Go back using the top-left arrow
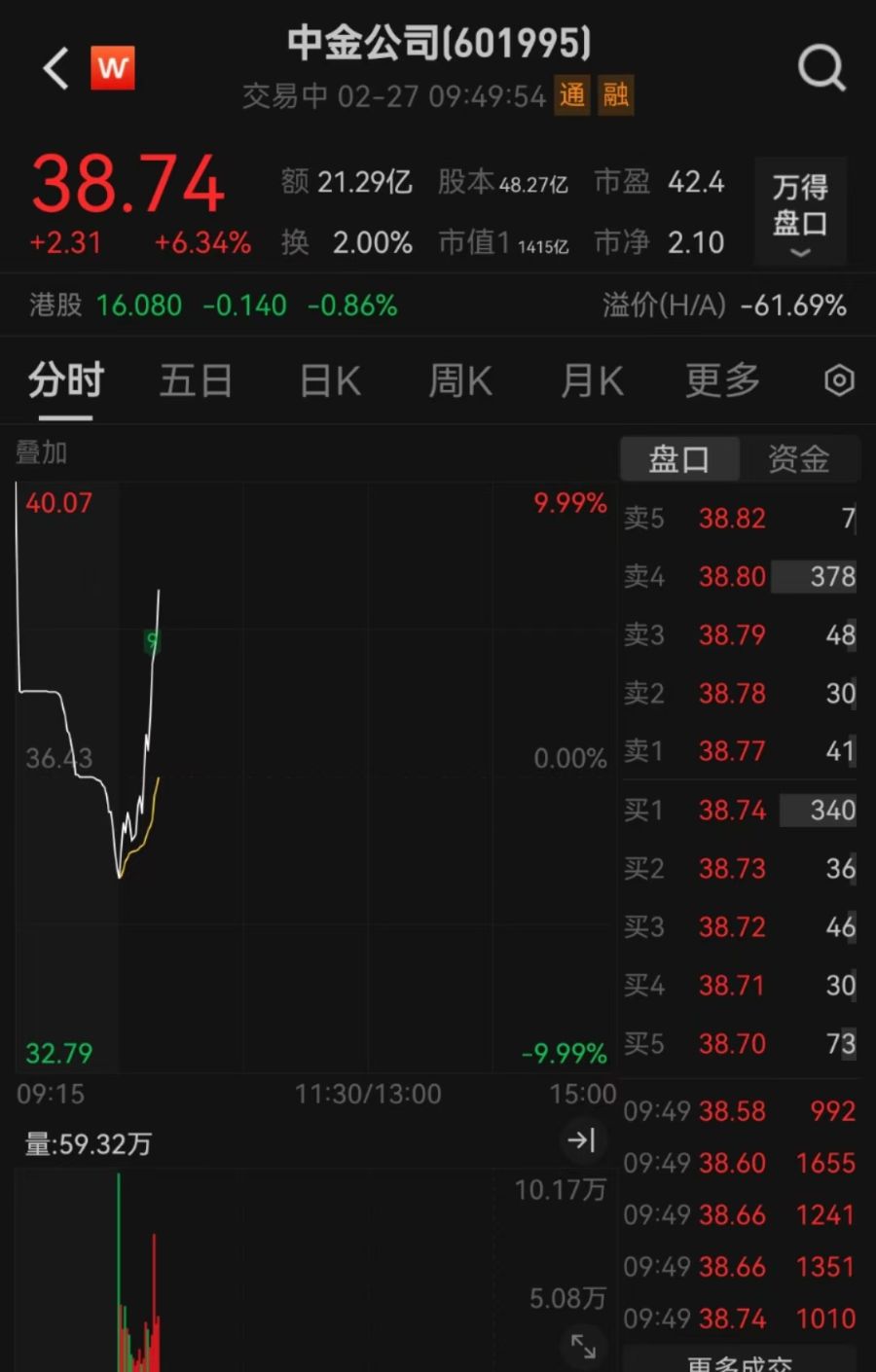This screenshot has height=1372, width=876. [56, 69]
